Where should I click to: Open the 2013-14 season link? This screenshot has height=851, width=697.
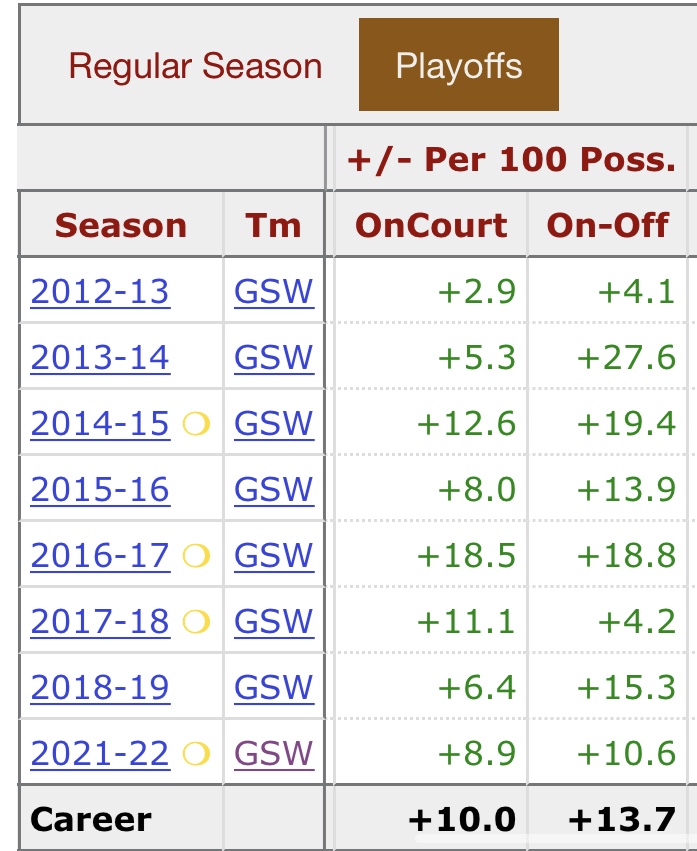[x=100, y=357]
